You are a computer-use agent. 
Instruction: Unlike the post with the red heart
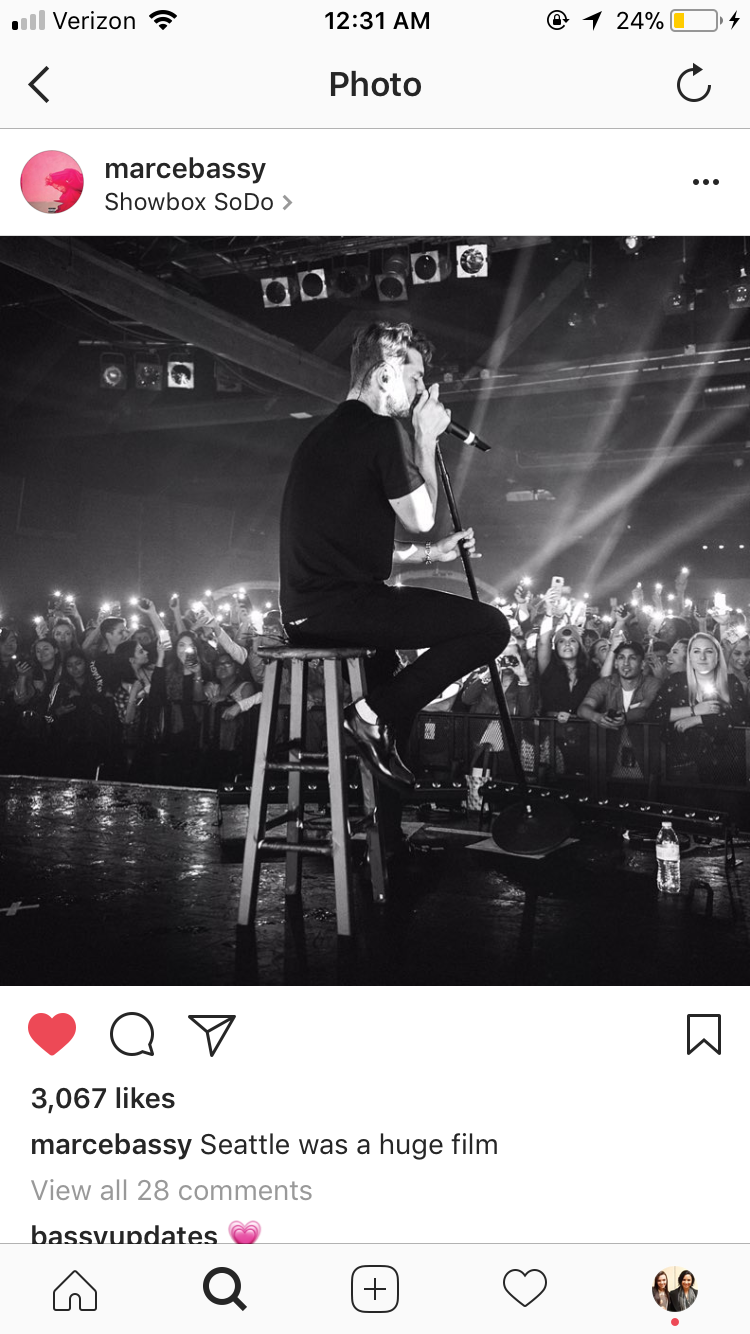coord(52,1034)
